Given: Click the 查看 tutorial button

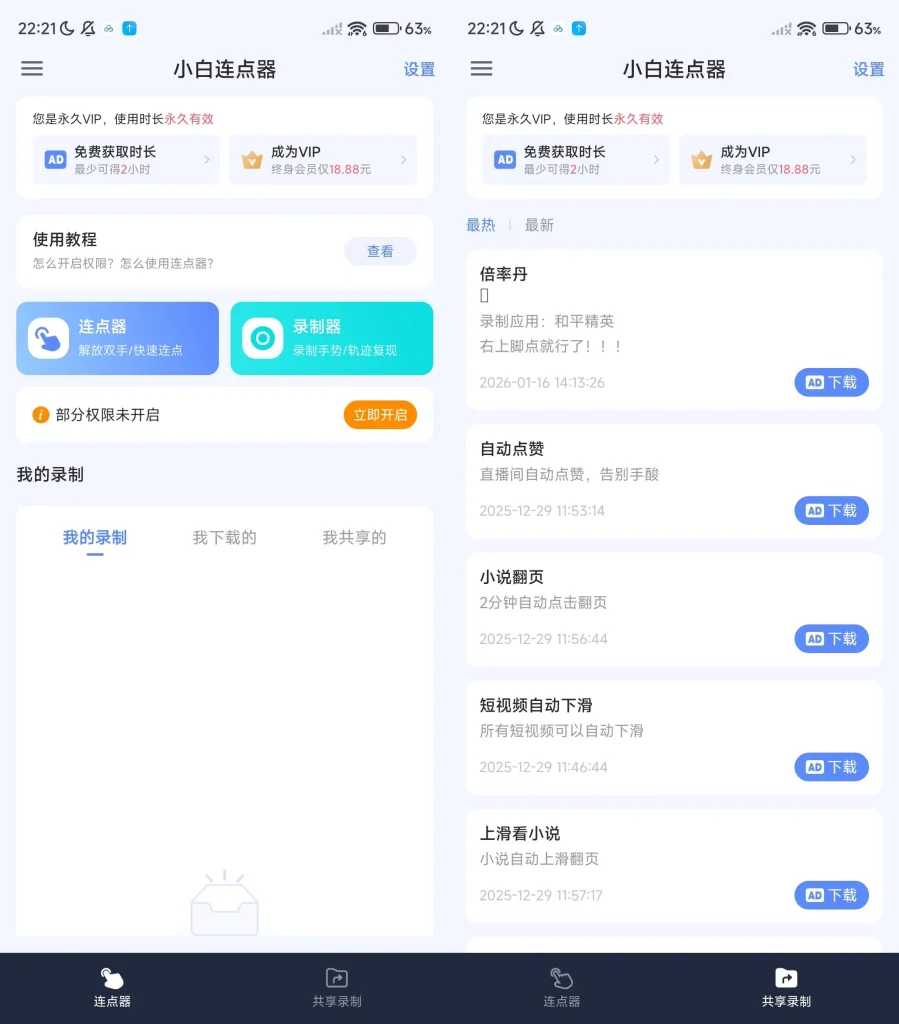Looking at the screenshot, I should pos(380,251).
